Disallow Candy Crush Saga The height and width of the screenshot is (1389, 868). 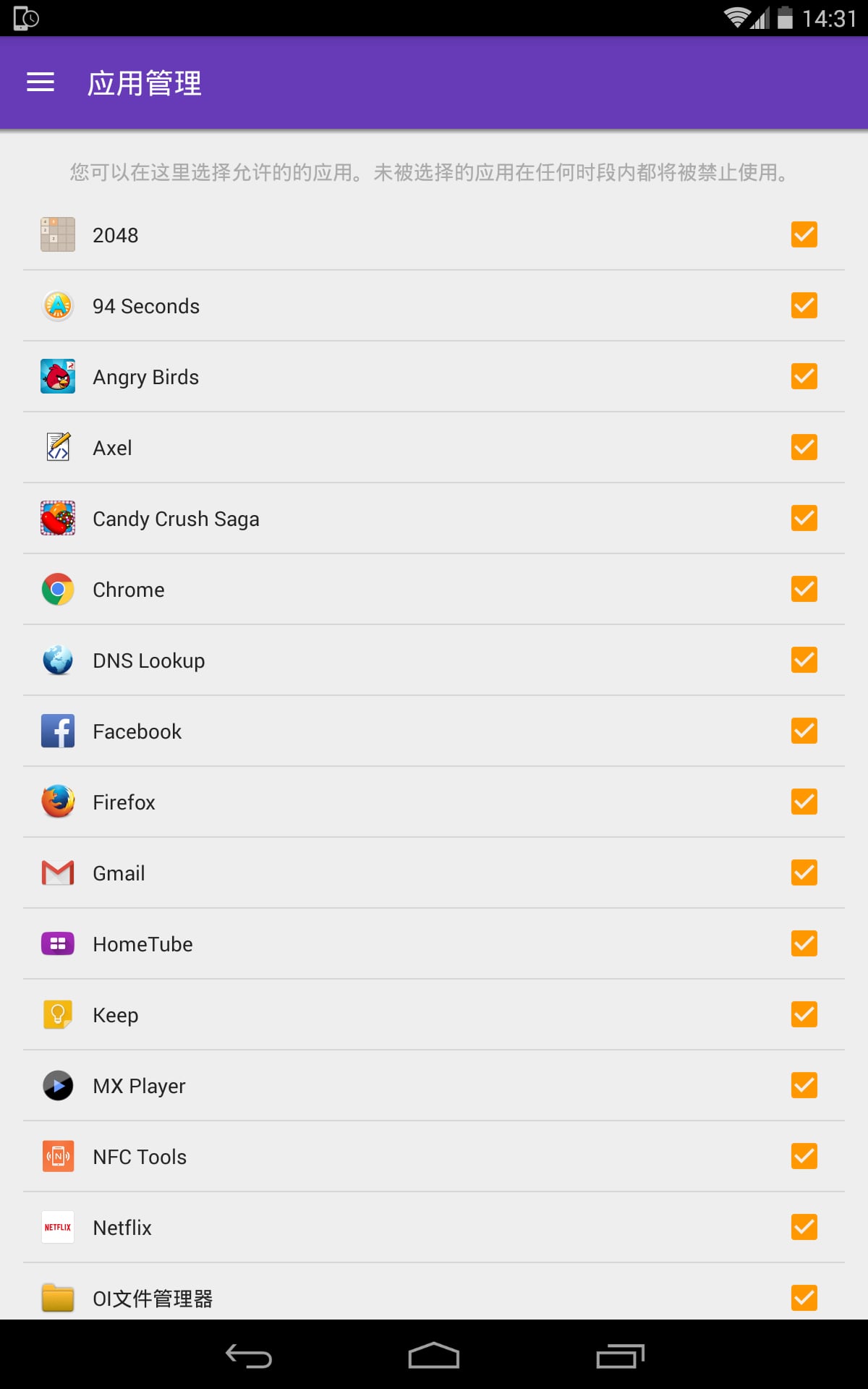(x=804, y=518)
